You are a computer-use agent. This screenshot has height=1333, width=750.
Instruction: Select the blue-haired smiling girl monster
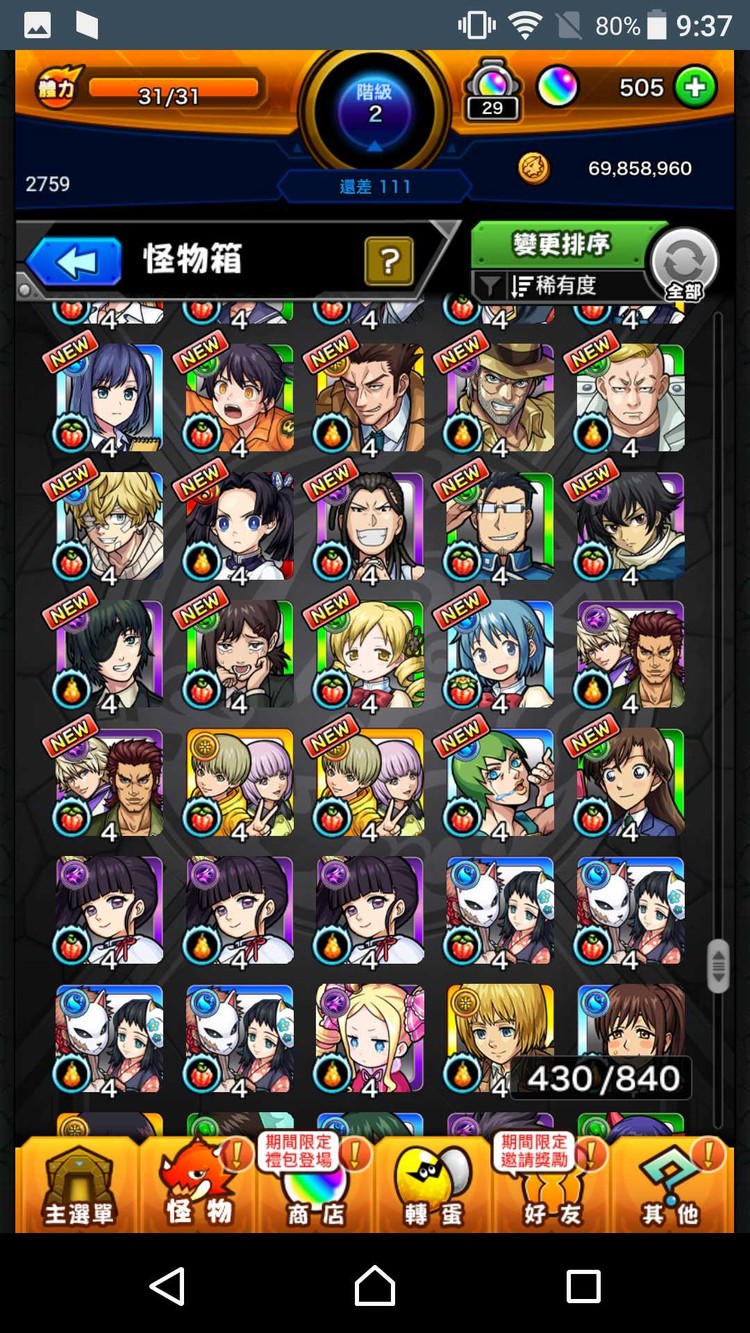coord(499,655)
